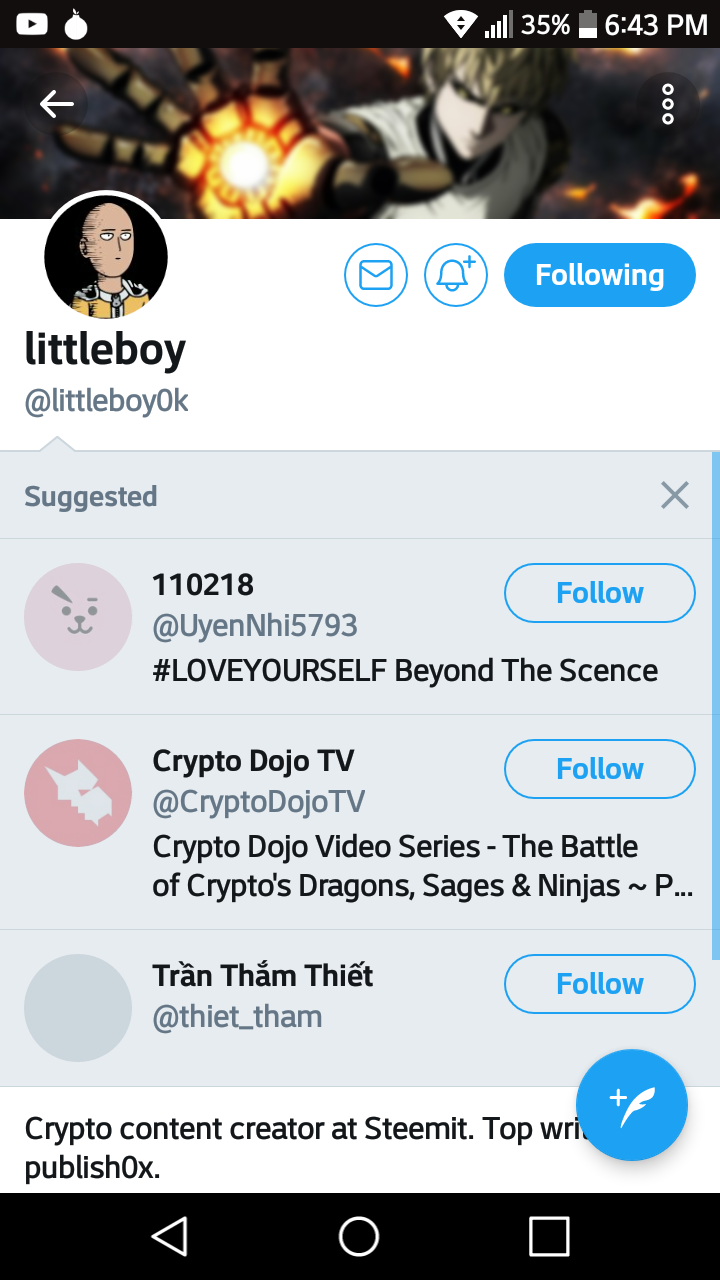Image resolution: width=720 pixels, height=1280 pixels.
Task: Go back using the arrow icon
Action: tap(57, 103)
